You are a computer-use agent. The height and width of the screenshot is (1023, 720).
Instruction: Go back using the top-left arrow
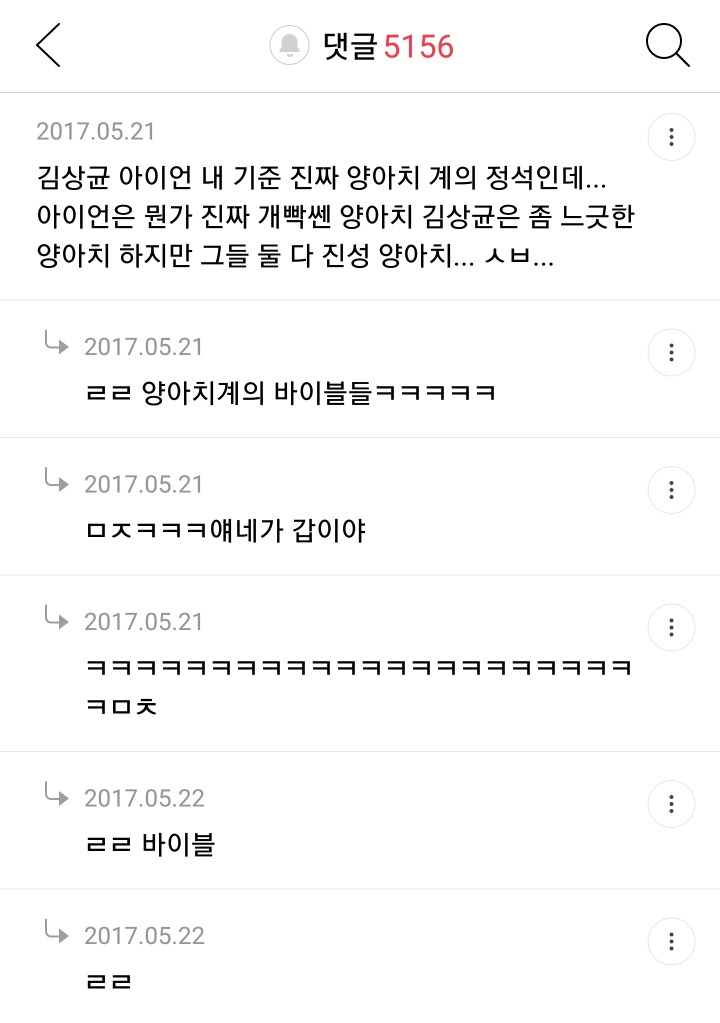tap(48, 46)
